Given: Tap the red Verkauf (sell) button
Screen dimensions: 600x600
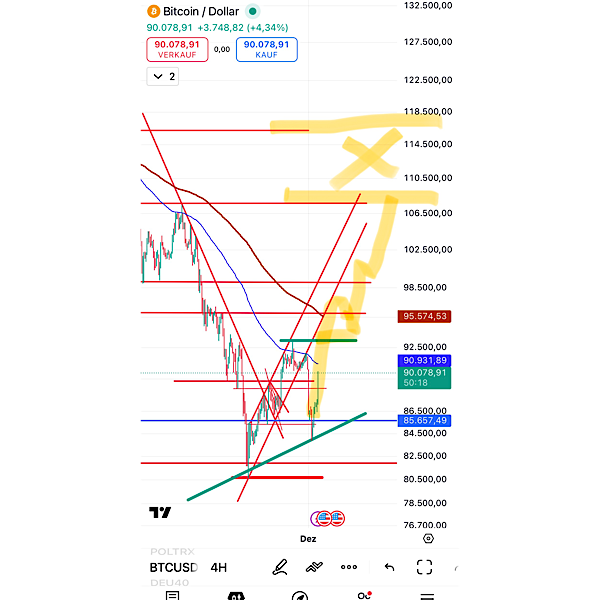Looking at the screenshot, I should [177, 49].
